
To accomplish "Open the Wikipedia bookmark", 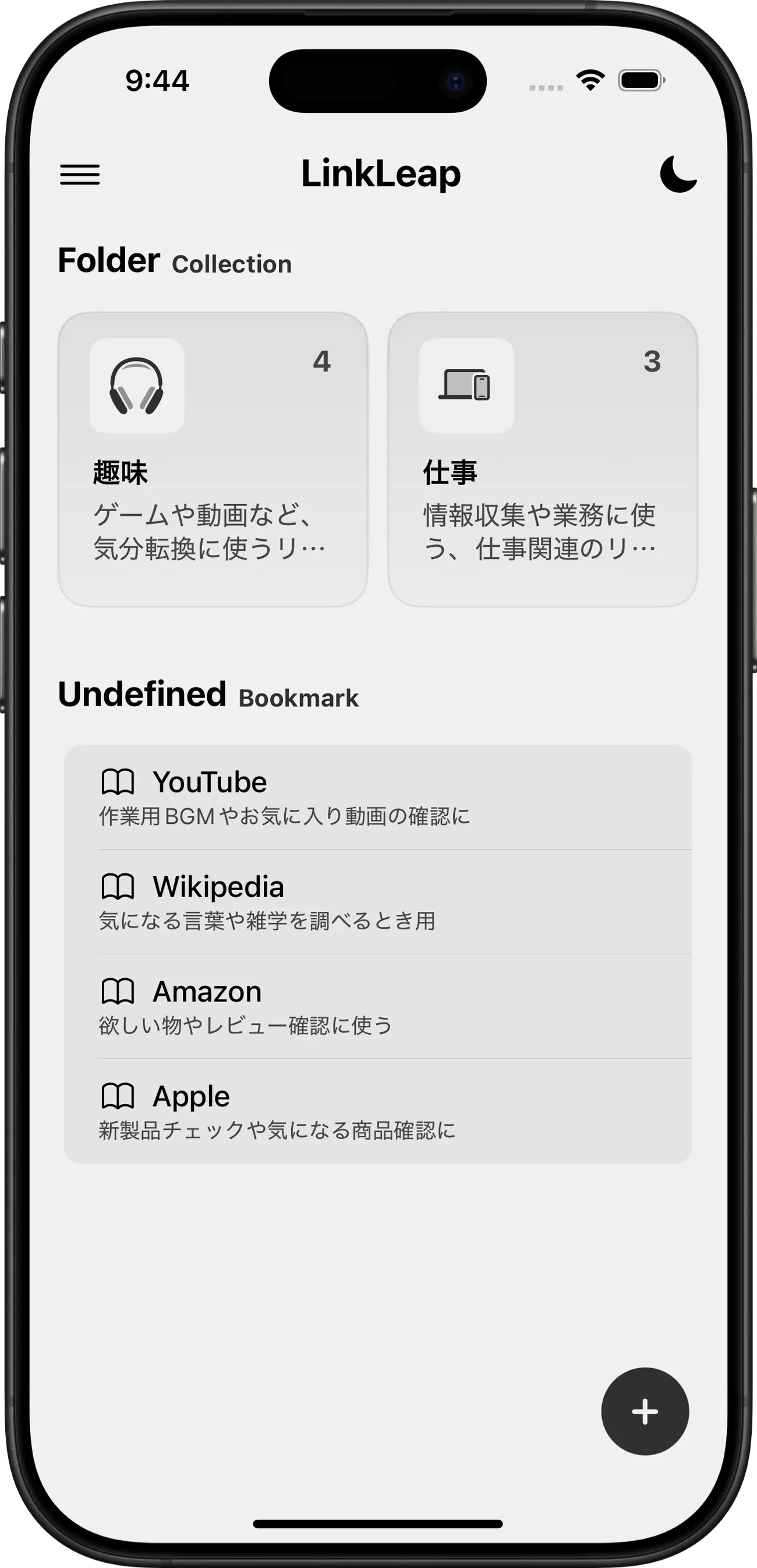I will (377, 902).
